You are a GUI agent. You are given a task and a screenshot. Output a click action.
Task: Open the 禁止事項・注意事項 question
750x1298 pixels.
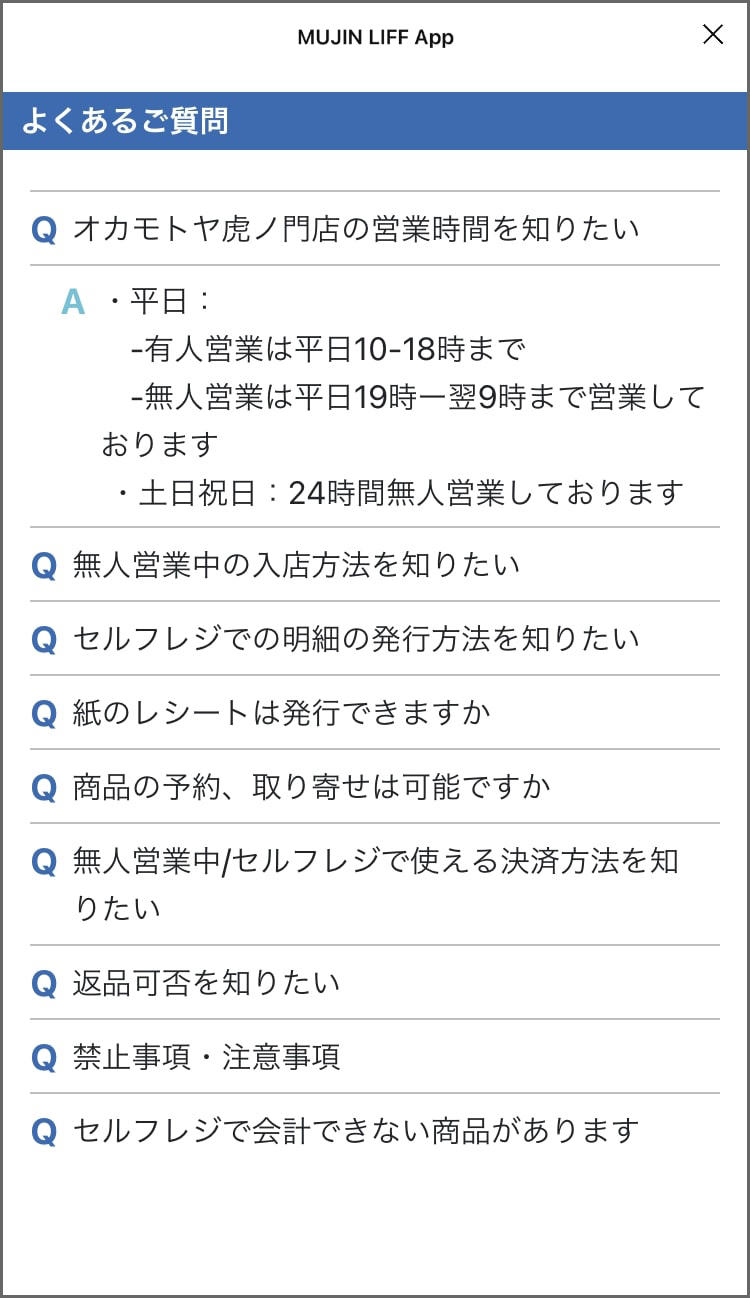tap(205, 1055)
